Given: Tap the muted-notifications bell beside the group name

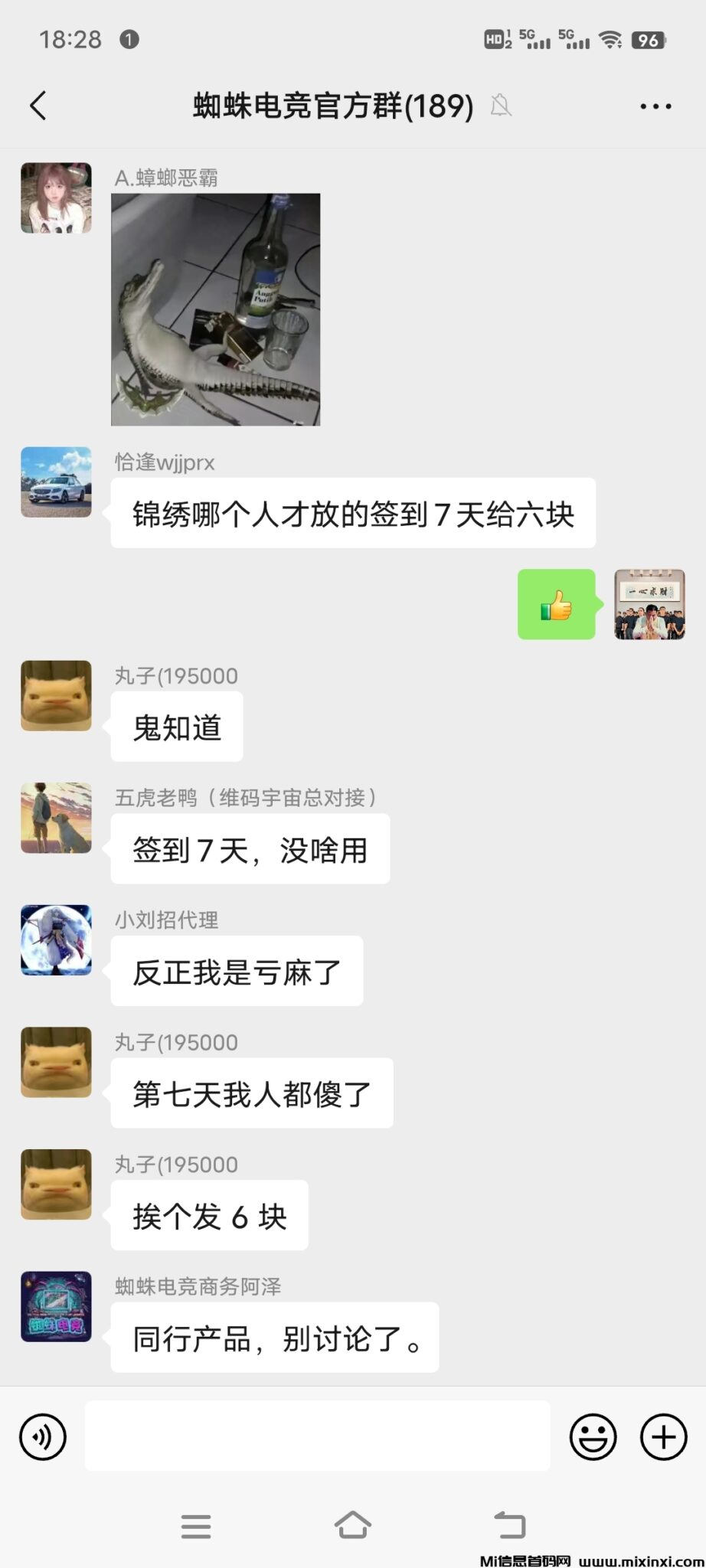Looking at the screenshot, I should click(502, 106).
